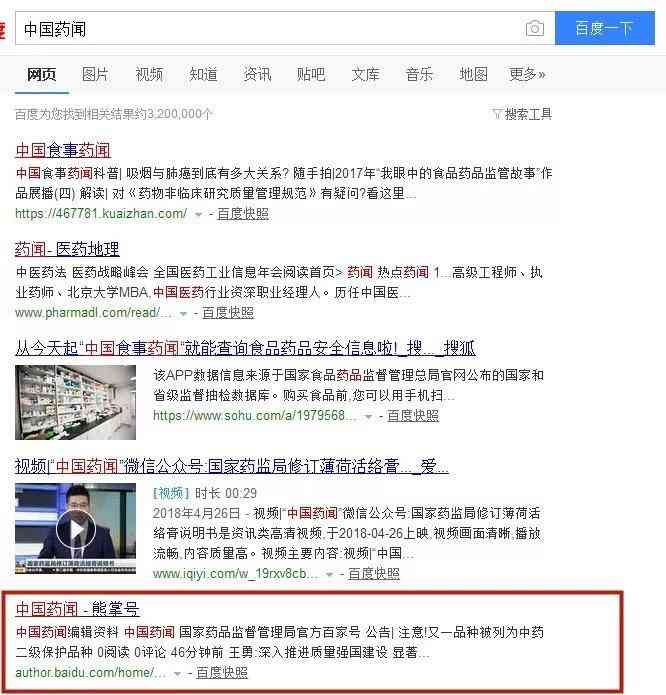Switch to the 贴吧 tab
666x695 pixels.
pyautogui.click(x=311, y=74)
